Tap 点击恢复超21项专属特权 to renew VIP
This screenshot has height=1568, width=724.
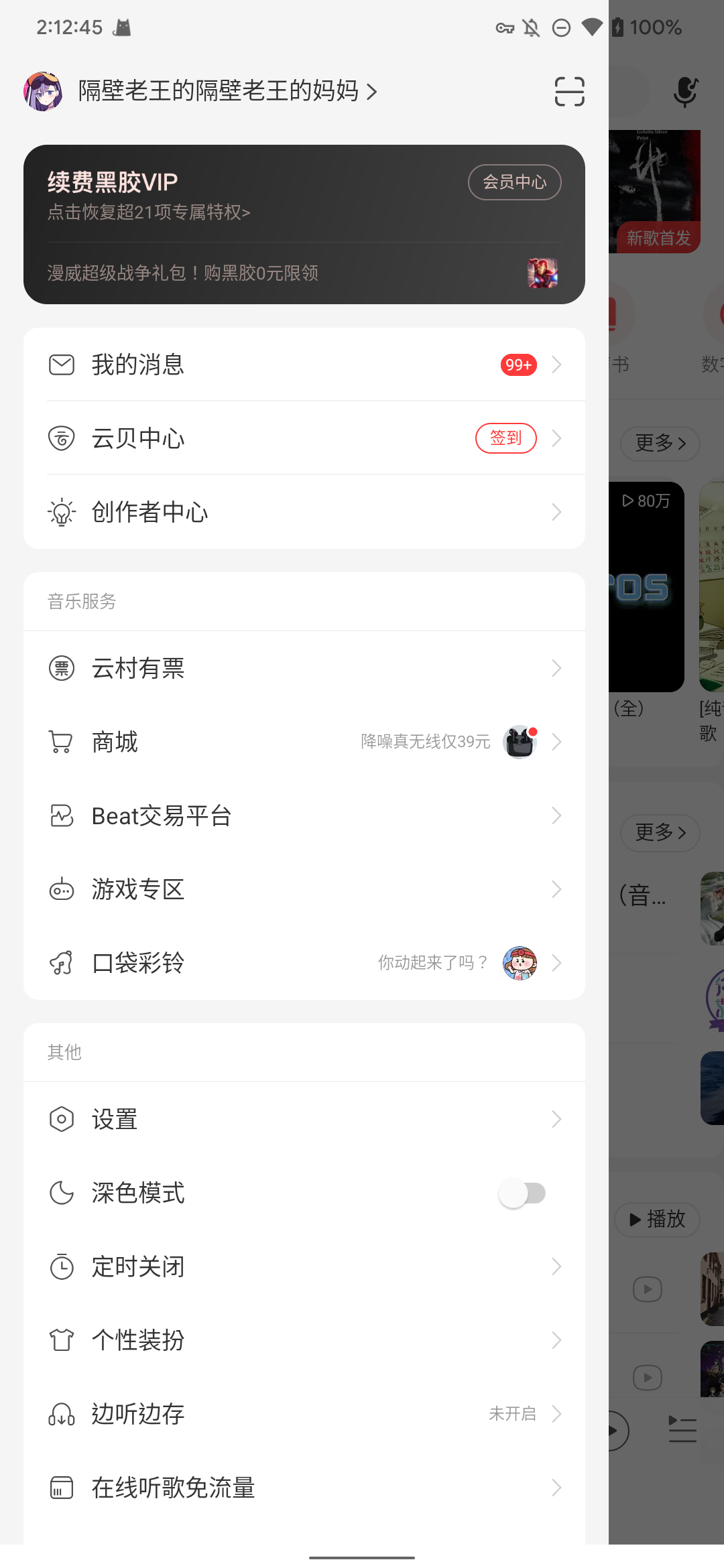click(x=149, y=212)
